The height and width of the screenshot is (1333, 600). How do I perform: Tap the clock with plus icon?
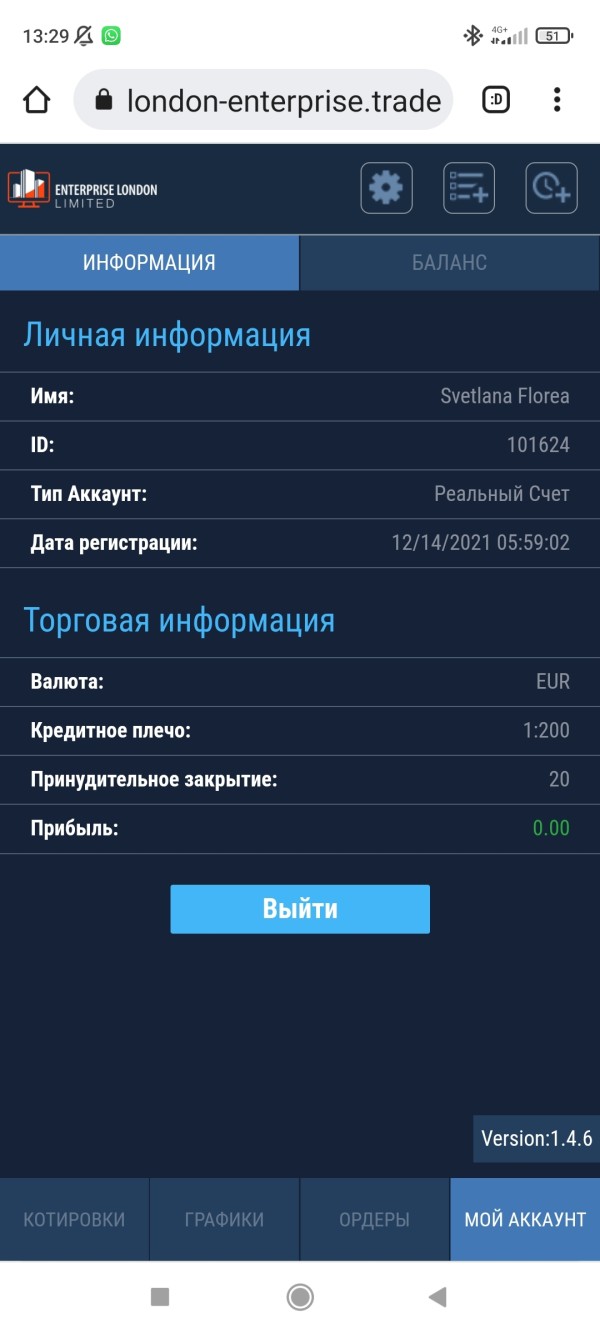pos(552,188)
